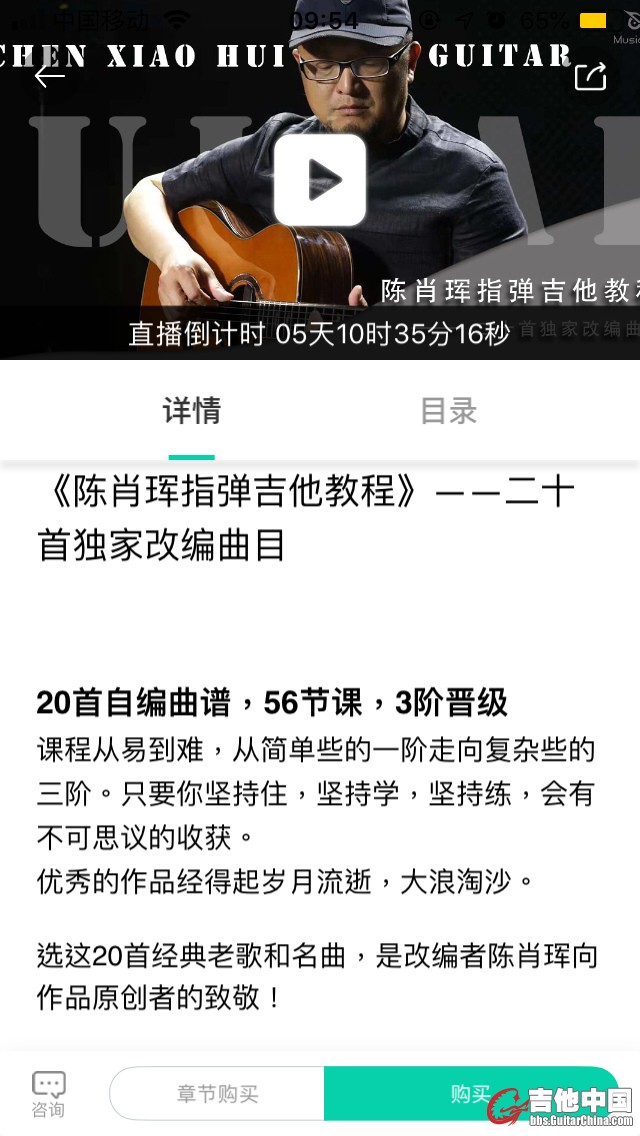Viewport: 640px width, 1136px height.
Task: Choose 章节购买 to buy by chapter
Action: (217, 1094)
